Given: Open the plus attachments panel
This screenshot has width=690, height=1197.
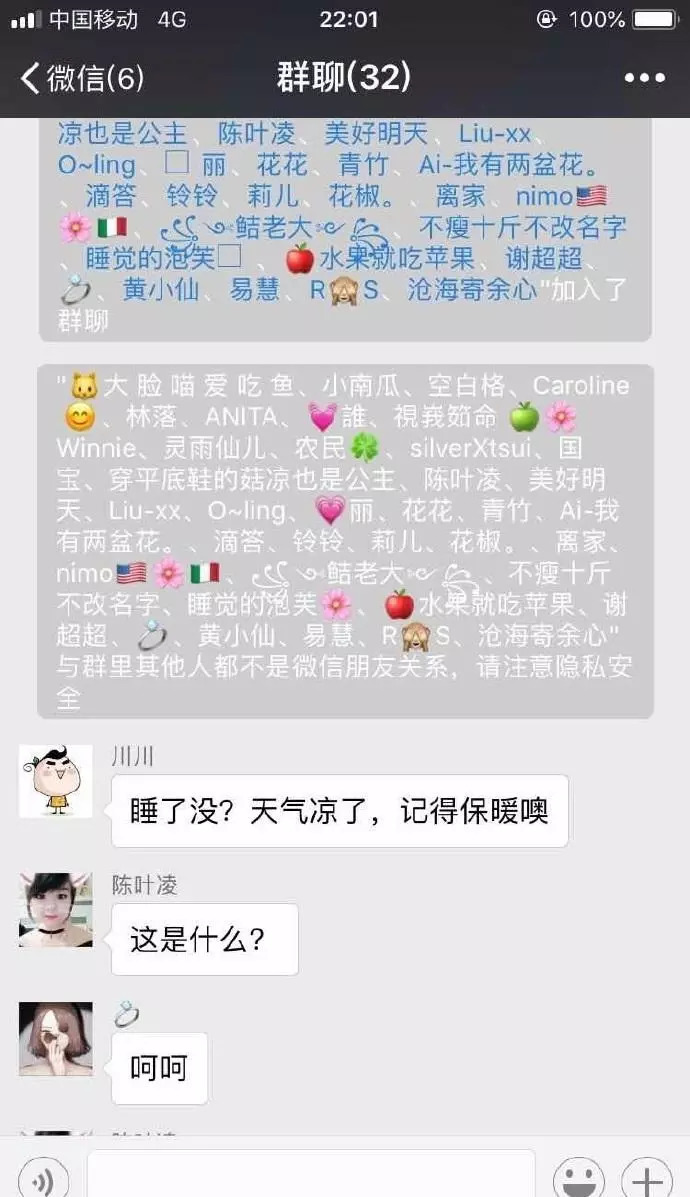Looking at the screenshot, I should pyautogui.click(x=646, y=1178).
